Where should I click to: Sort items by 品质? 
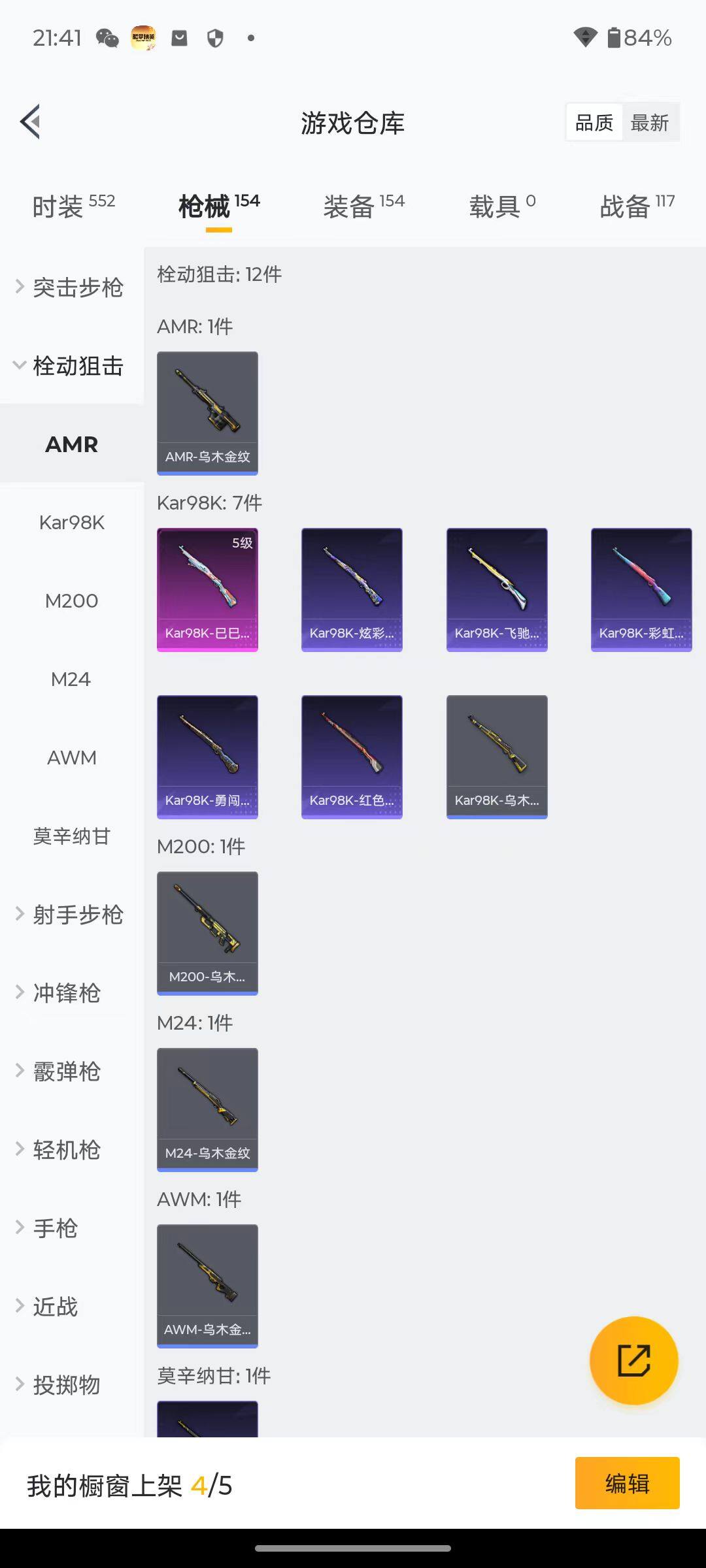tap(594, 122)
